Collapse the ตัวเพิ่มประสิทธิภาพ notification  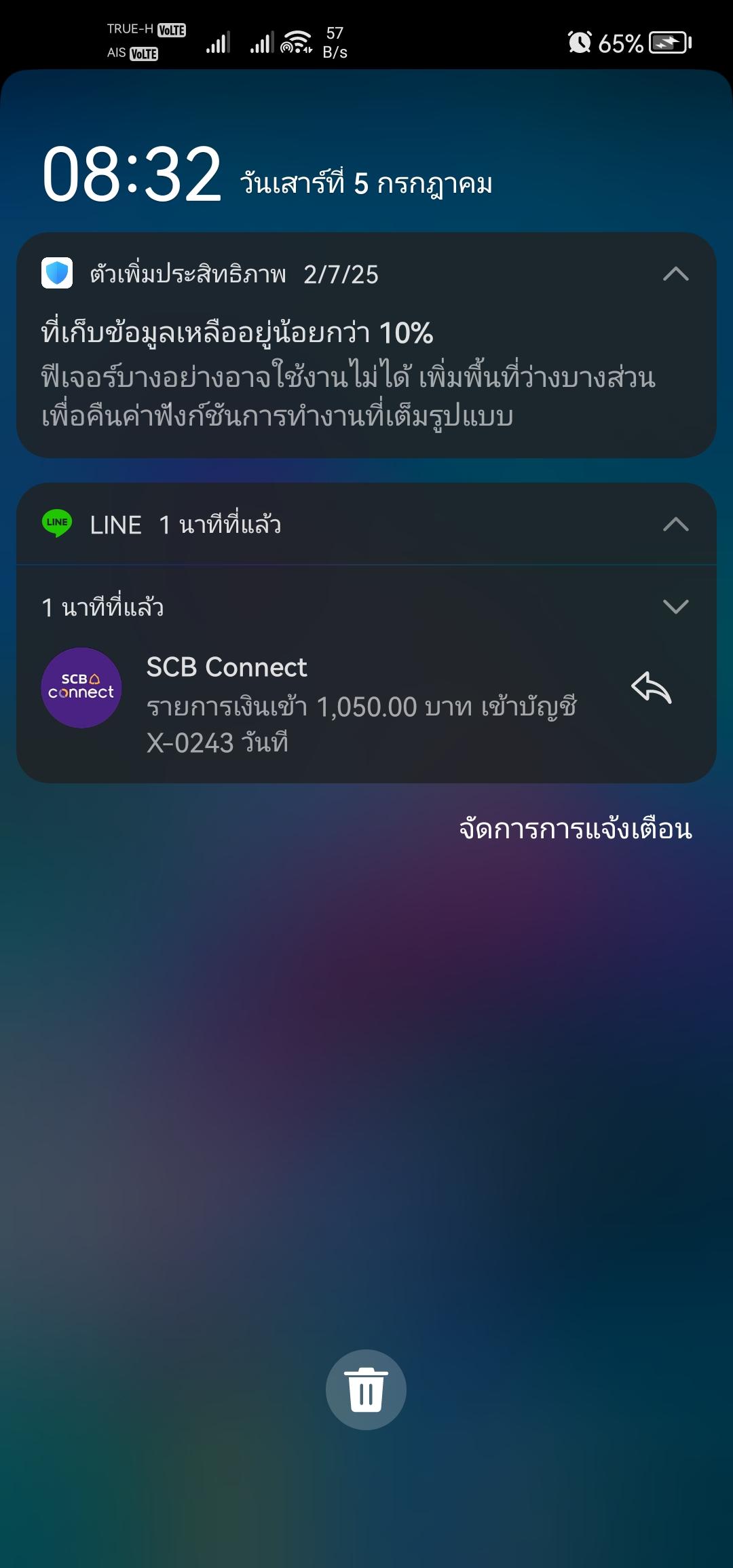tap(675, 274)
